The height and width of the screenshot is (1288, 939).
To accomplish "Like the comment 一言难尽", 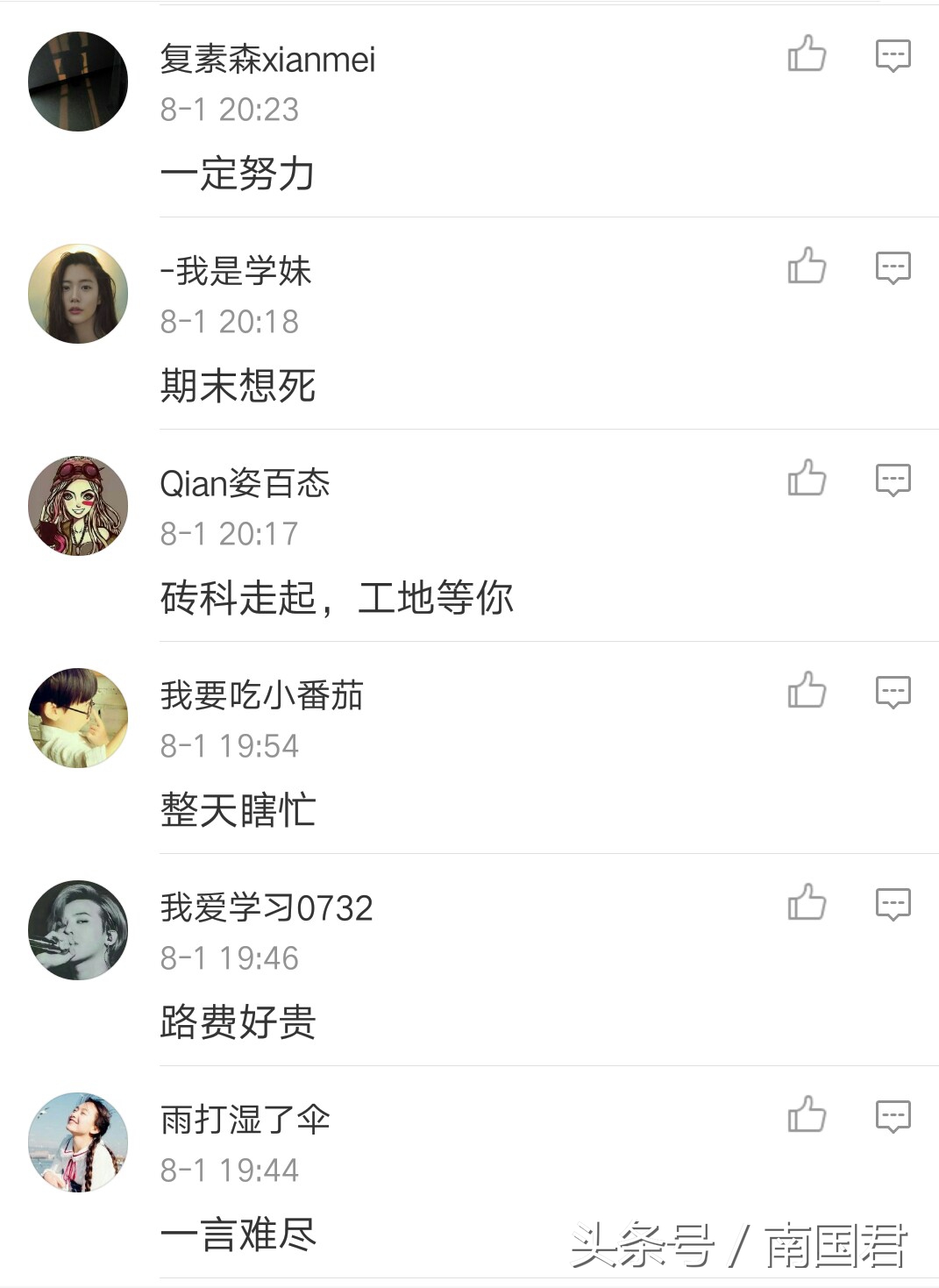I will tap(807, 1115).
